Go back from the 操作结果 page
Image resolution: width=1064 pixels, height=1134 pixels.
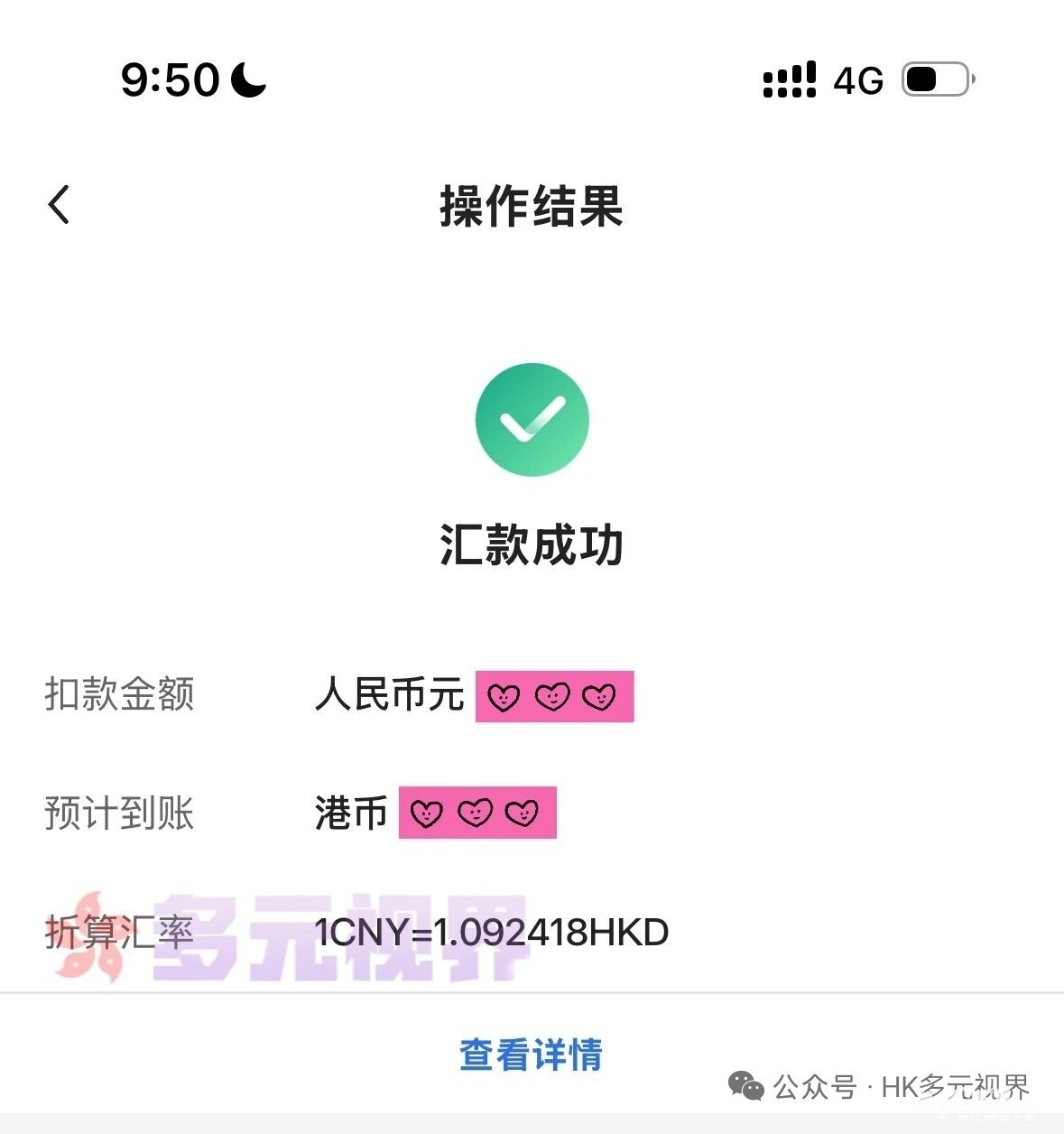coord(60,205)
